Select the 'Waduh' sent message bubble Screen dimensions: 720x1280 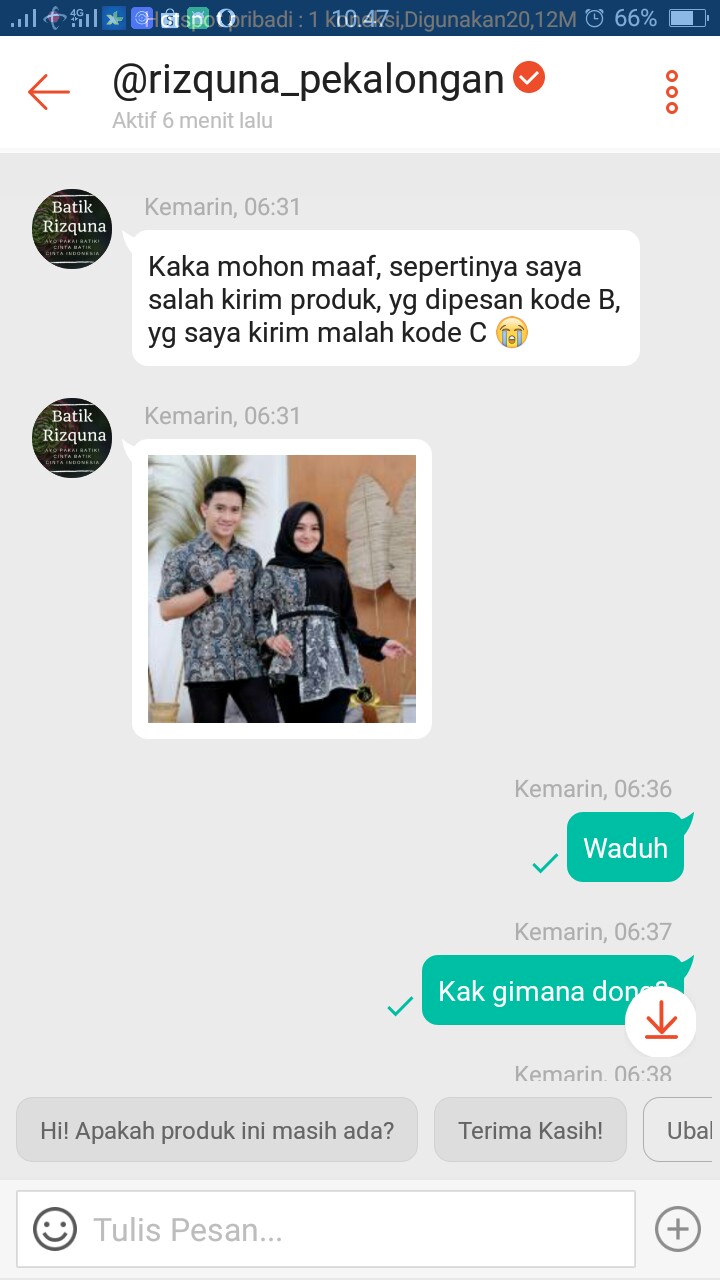pos(626,848)
